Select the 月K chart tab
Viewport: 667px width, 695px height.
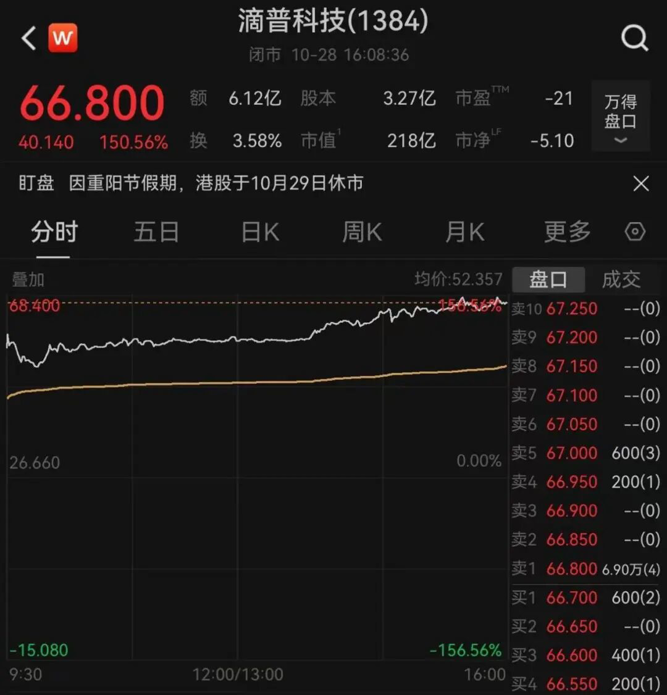464,232
